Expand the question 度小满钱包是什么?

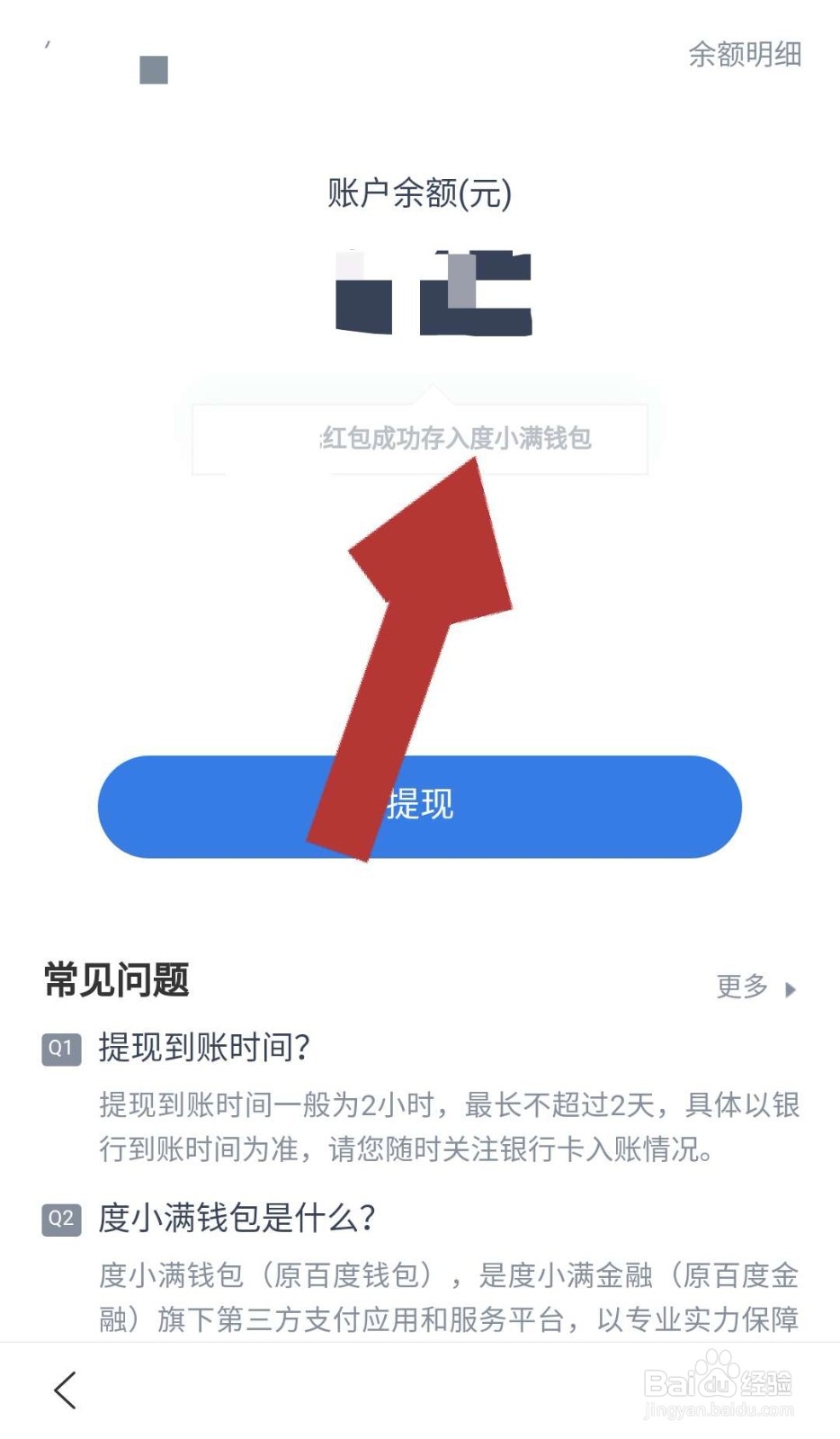coord(238,1221)
